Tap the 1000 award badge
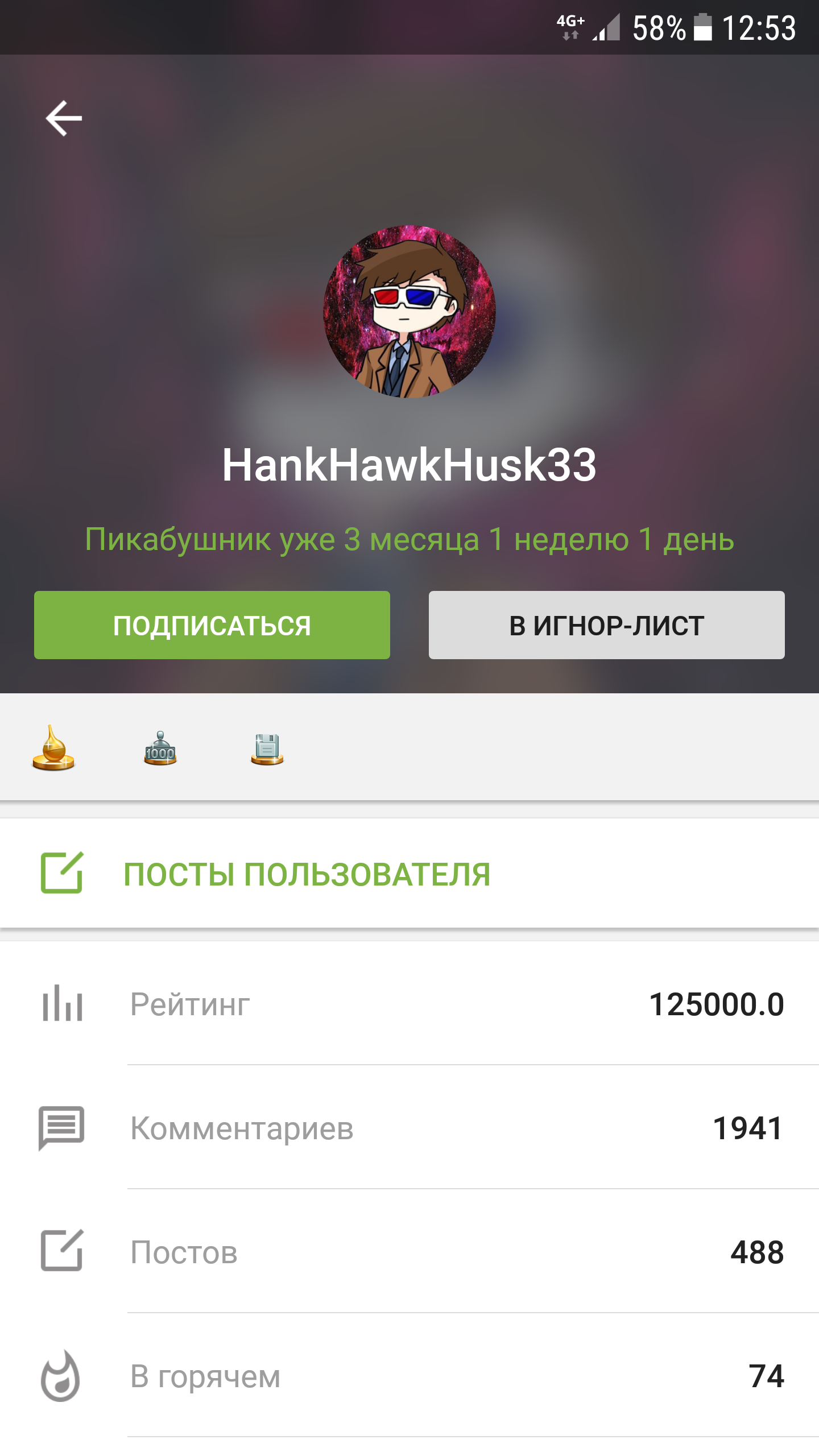The height and width of the screenshot is (1456, 819). [160, 748]
